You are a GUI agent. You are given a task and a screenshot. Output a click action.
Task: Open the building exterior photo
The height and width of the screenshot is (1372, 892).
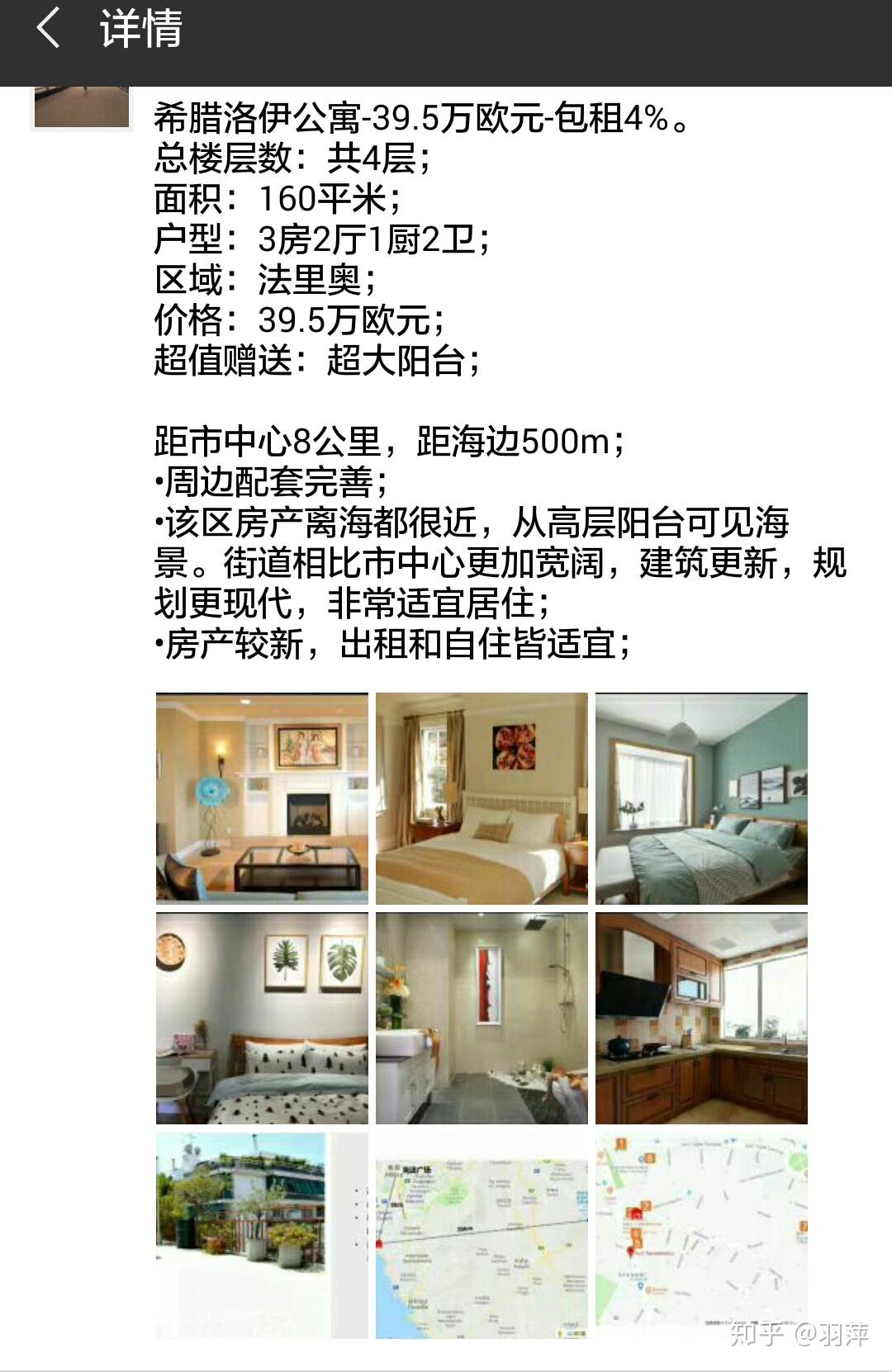point(262,1235)
